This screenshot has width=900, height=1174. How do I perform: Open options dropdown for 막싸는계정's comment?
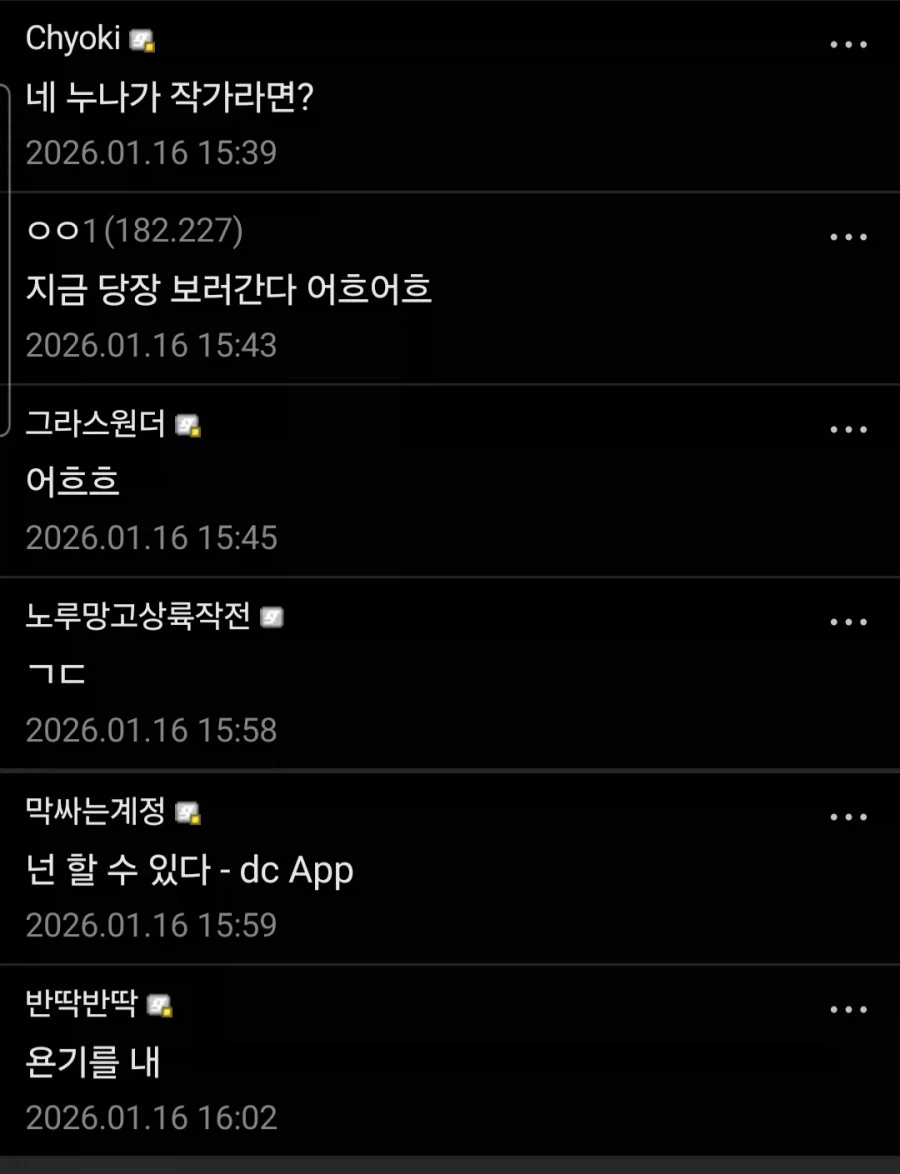click(849, 816)
